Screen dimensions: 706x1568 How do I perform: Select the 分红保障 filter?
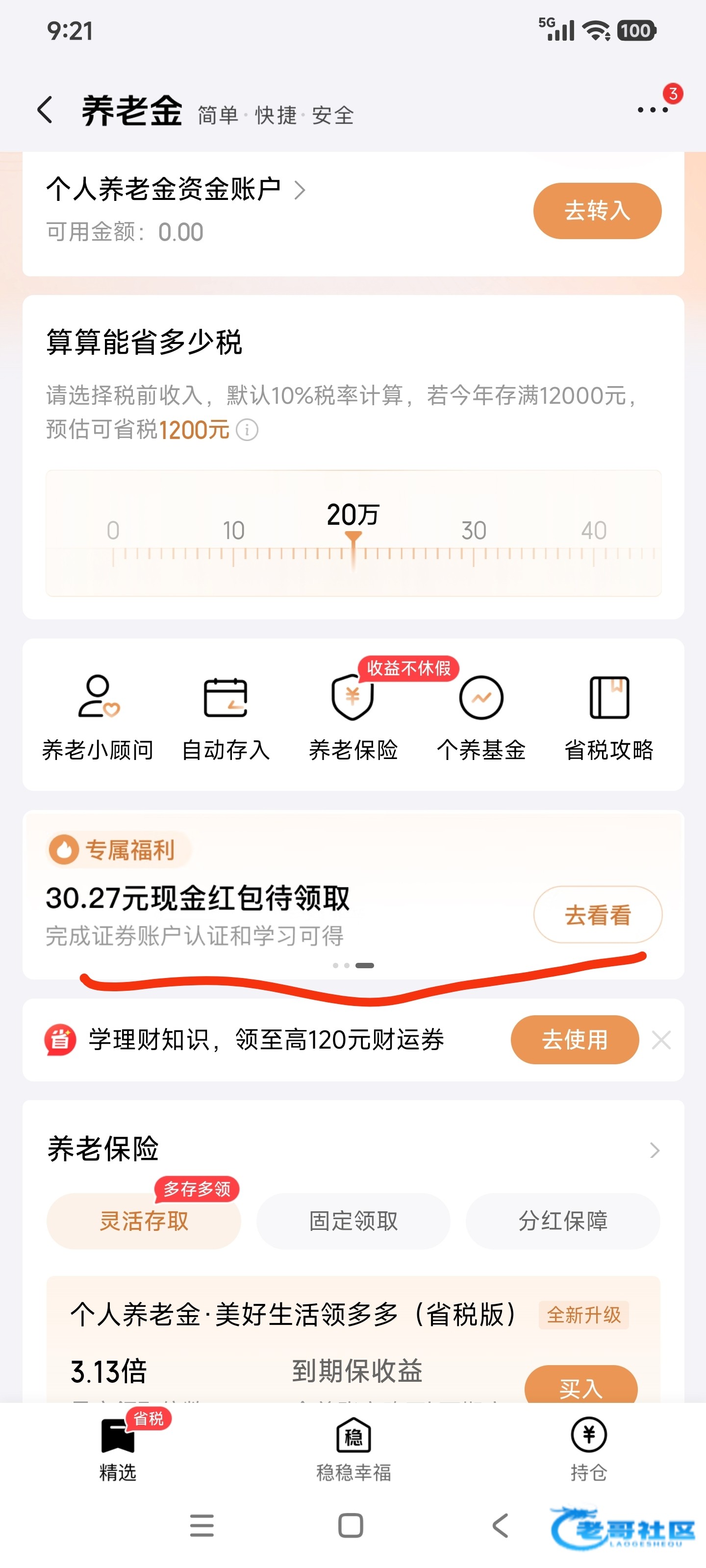pyautogui.click(x=563, y=1221)
